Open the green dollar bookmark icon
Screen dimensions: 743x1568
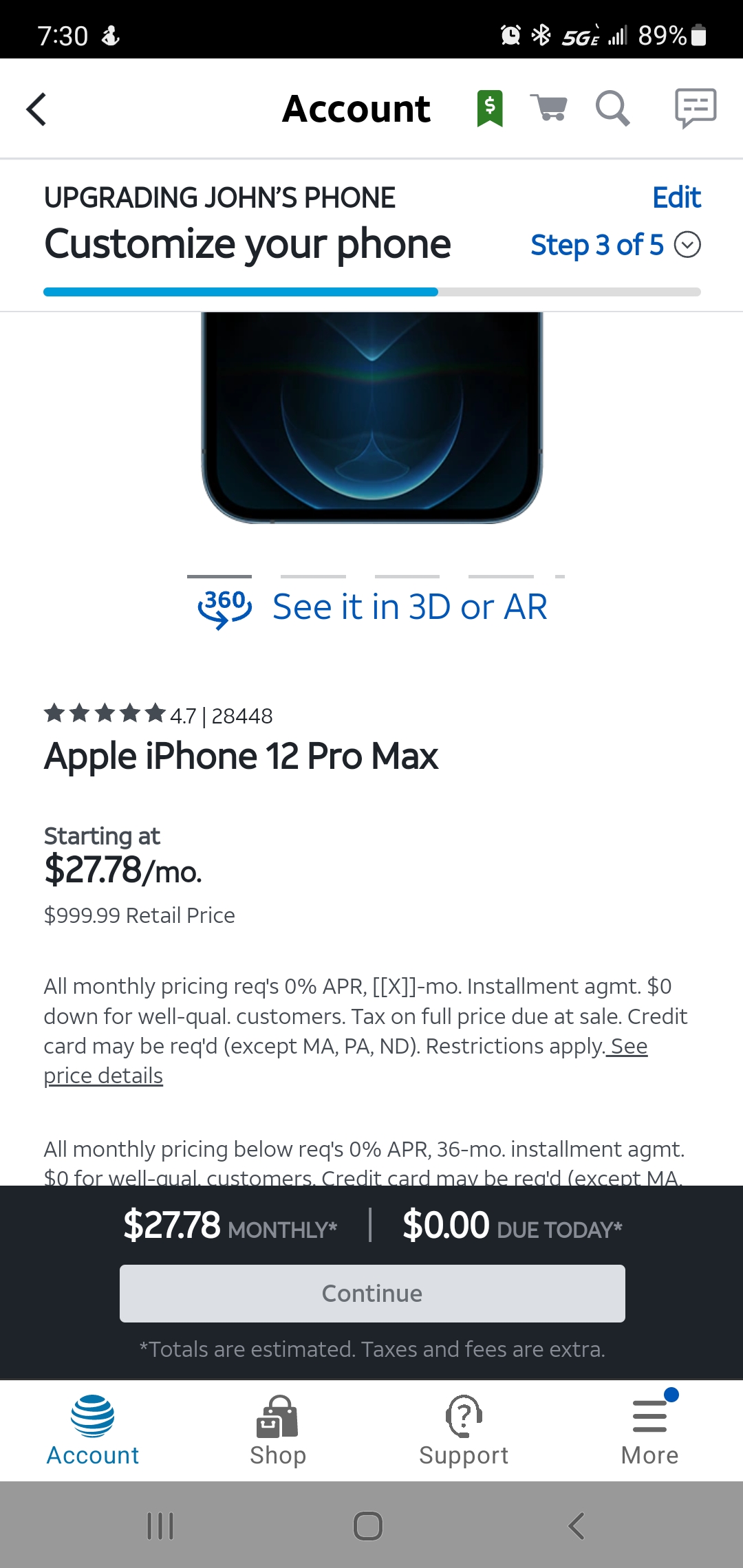[x=490, y=109]
